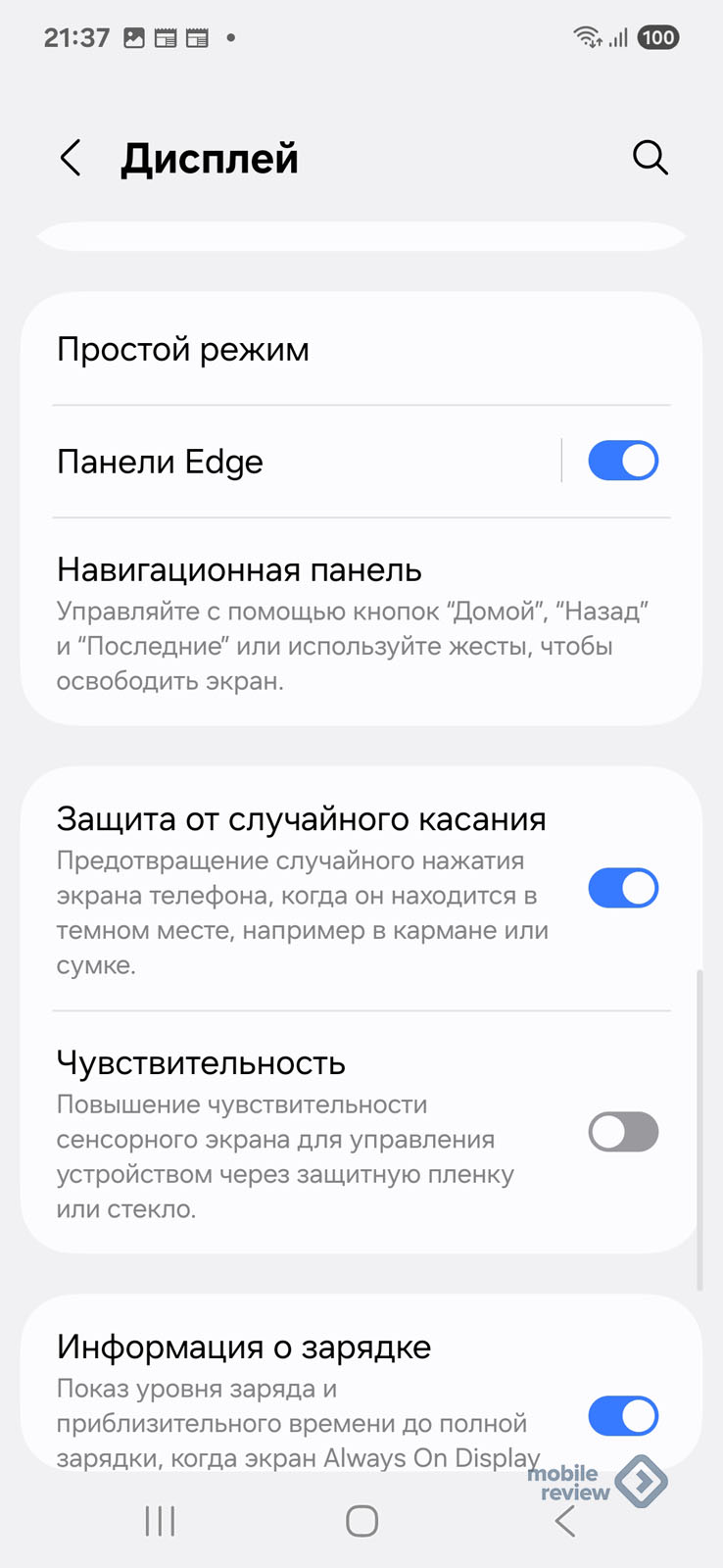The height and width of the screenshot is (1568, 723).
Task: Tap the system home button
Action: (361, 1521)
